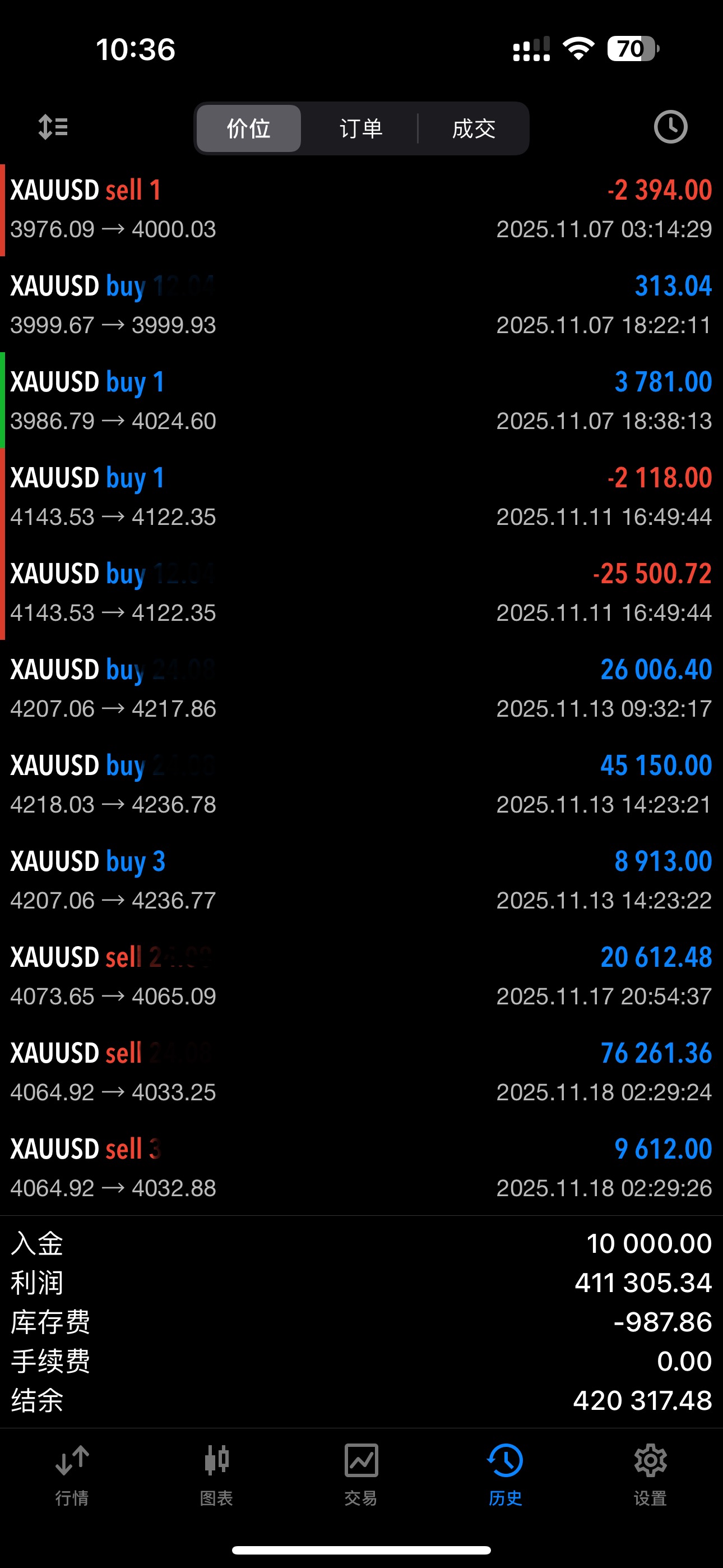View the XAUUSD buy with loss -25 500.72
The height and width of the screenshot is (1568, 723).
point(361,593)
